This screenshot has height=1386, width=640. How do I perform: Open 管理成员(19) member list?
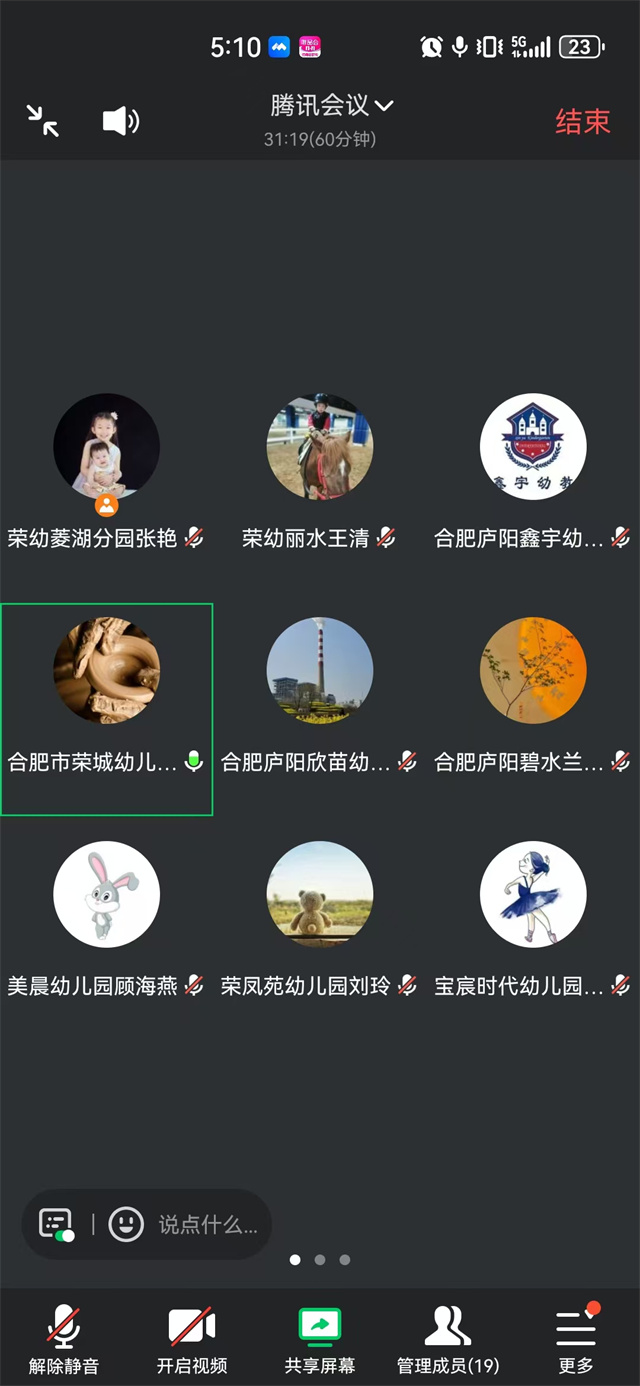pyautogui.click(x=448, y=1338)
